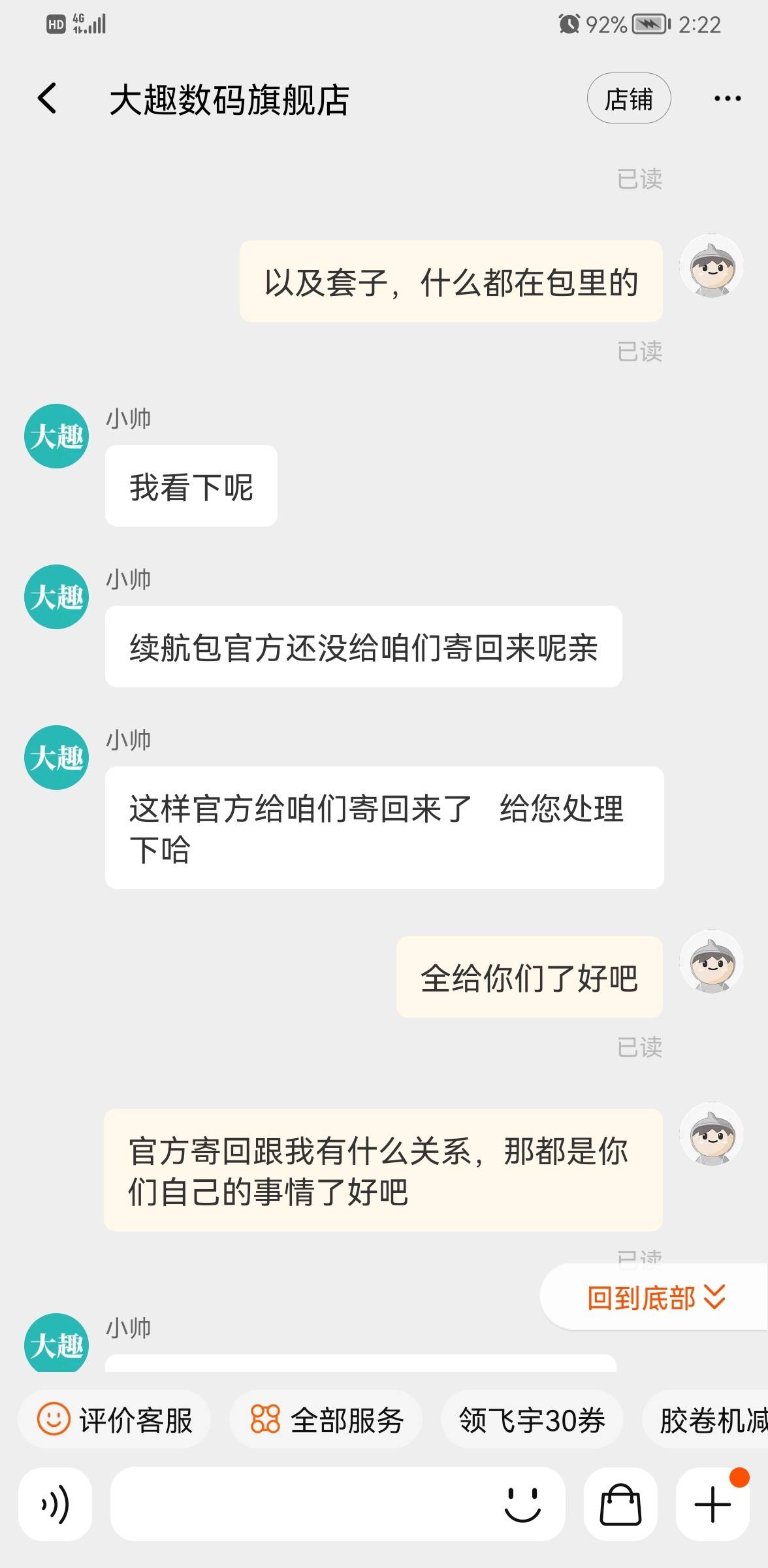Switch to voice input
The height and width of the screenshot is (1568, 768).
55,1505
